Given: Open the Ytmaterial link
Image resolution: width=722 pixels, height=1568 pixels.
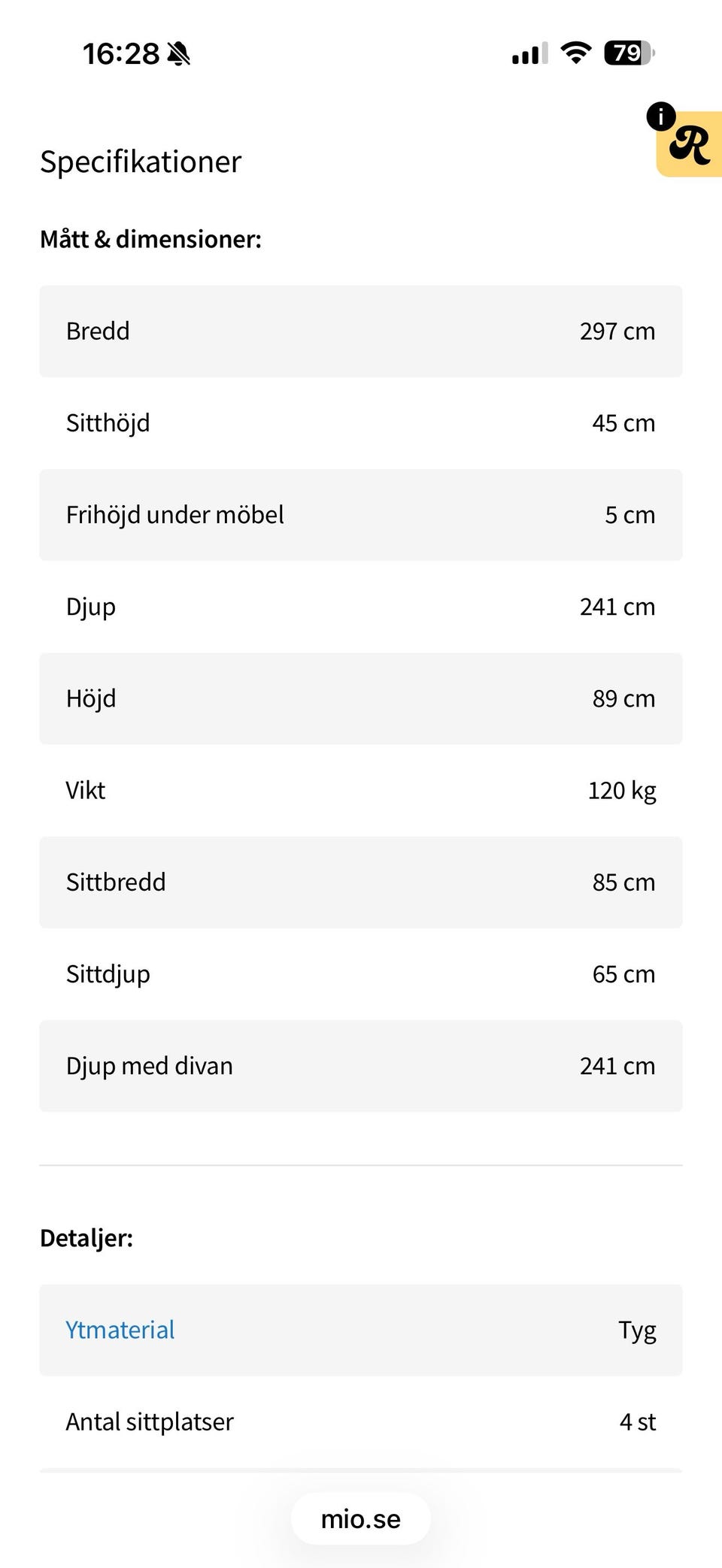Looking at the screenshot, I should tap(120, 1330).
